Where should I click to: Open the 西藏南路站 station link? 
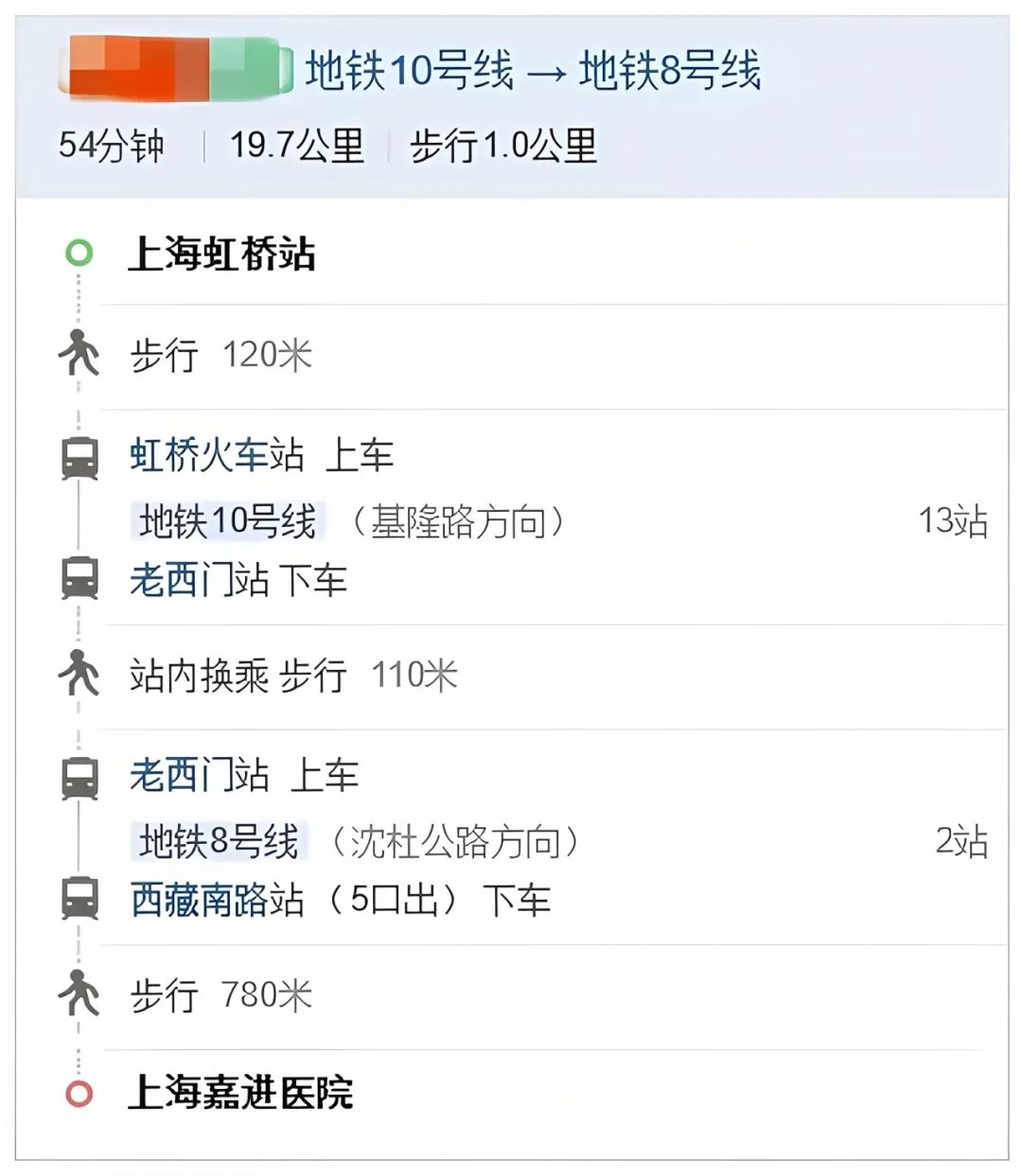click(217, 900)
